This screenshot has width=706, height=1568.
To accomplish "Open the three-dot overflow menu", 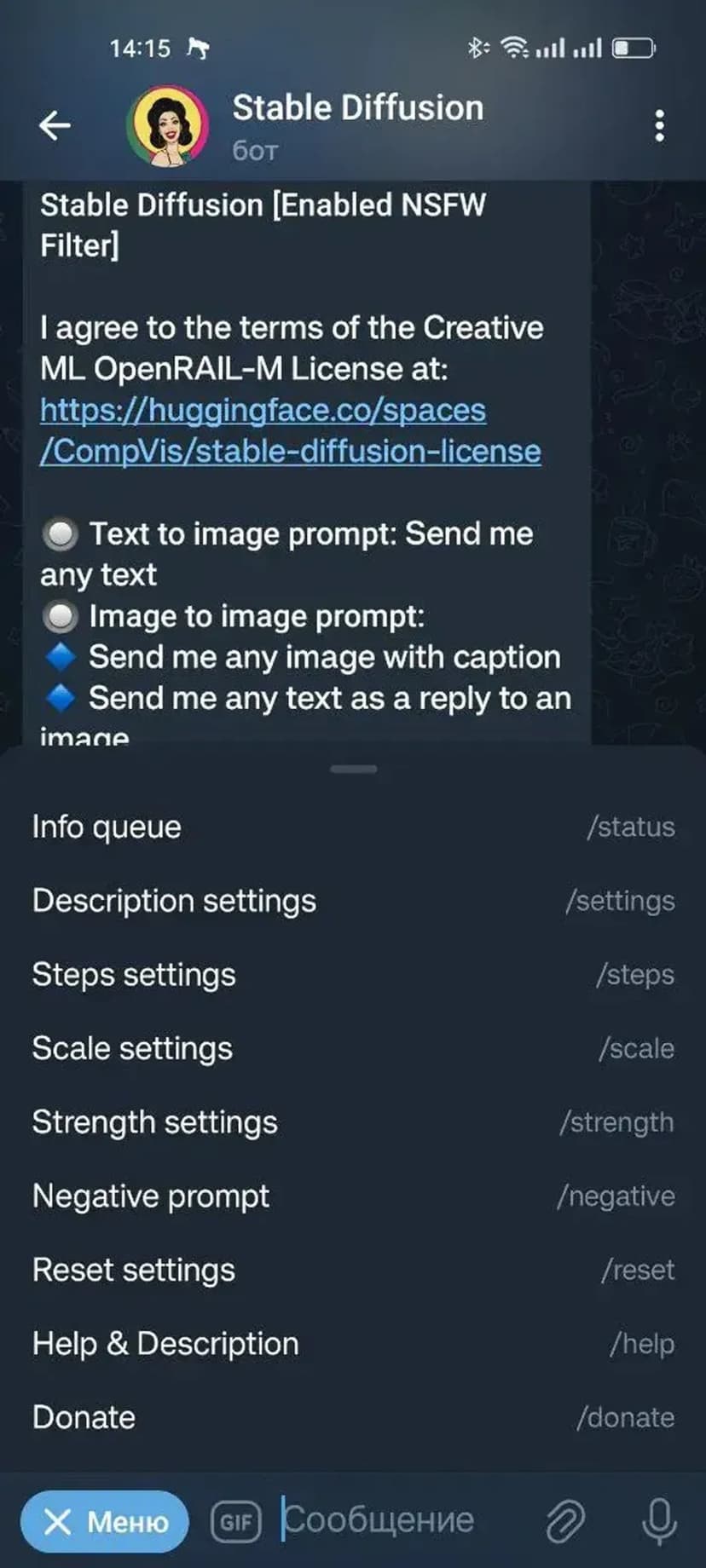I will point(659,125).
